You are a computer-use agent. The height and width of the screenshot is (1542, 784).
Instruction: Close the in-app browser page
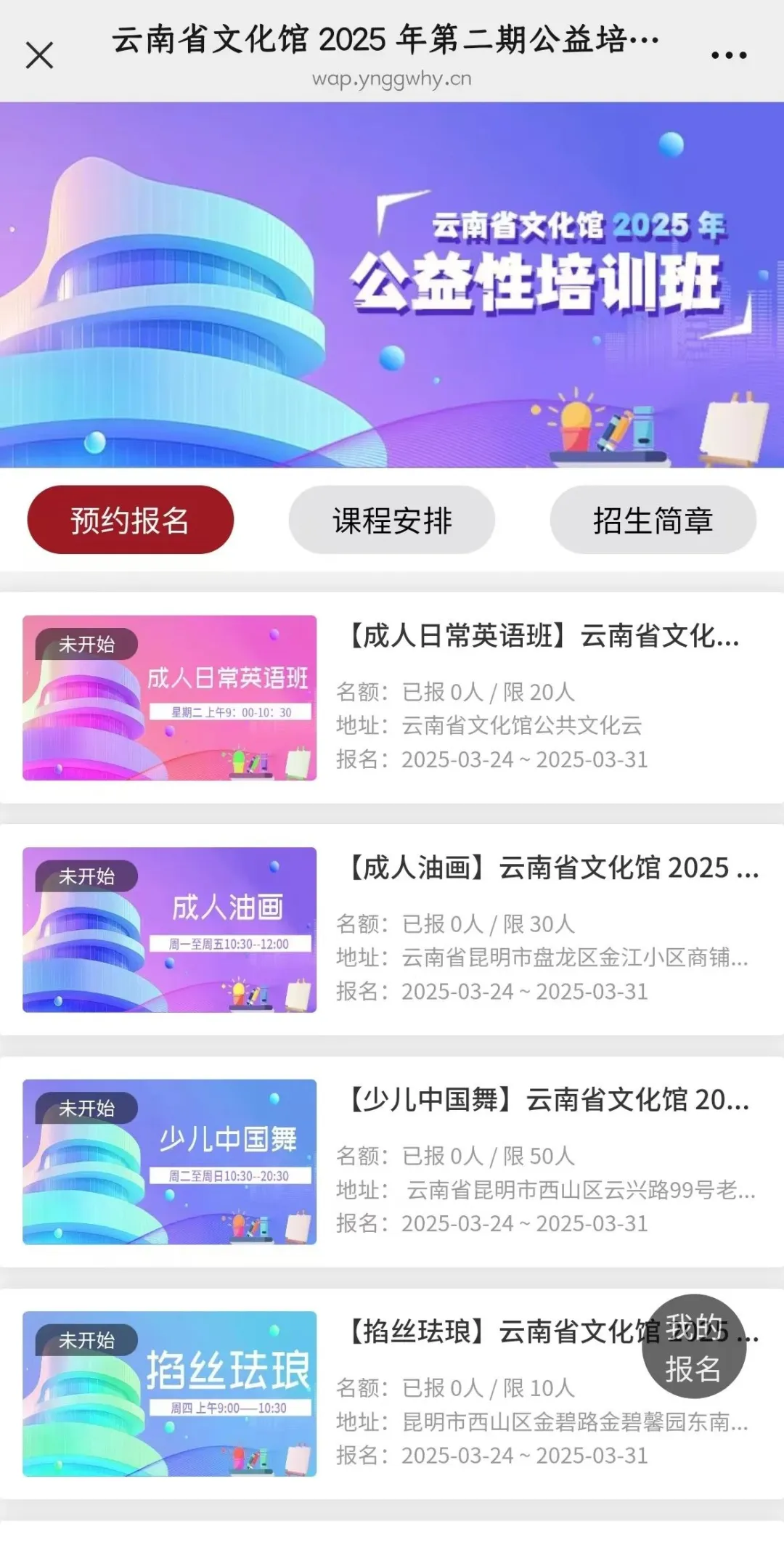[x=40, y=55]
